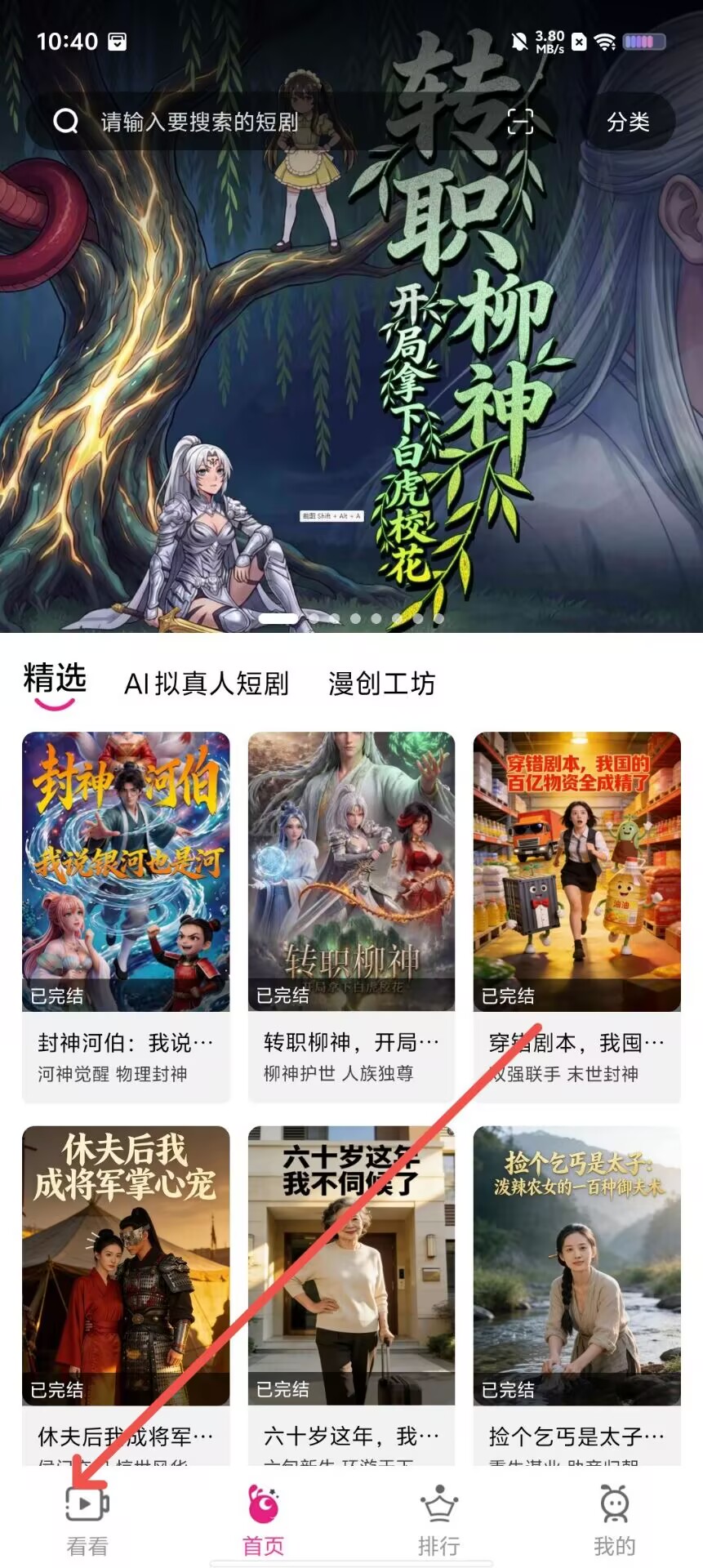Switch to the 排行 ranking tab

(439, 1521)
